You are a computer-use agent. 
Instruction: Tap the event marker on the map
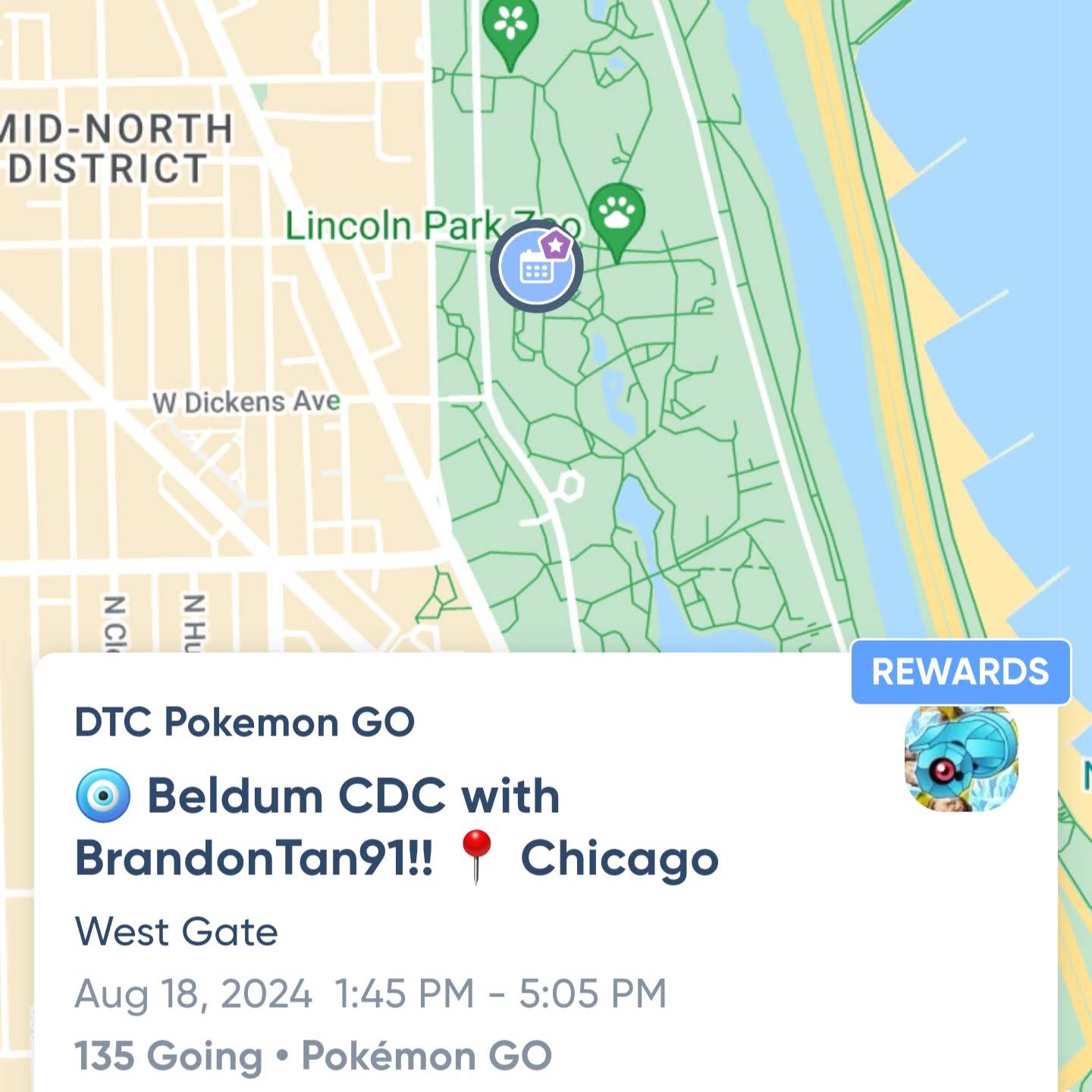tap(536, 267)
